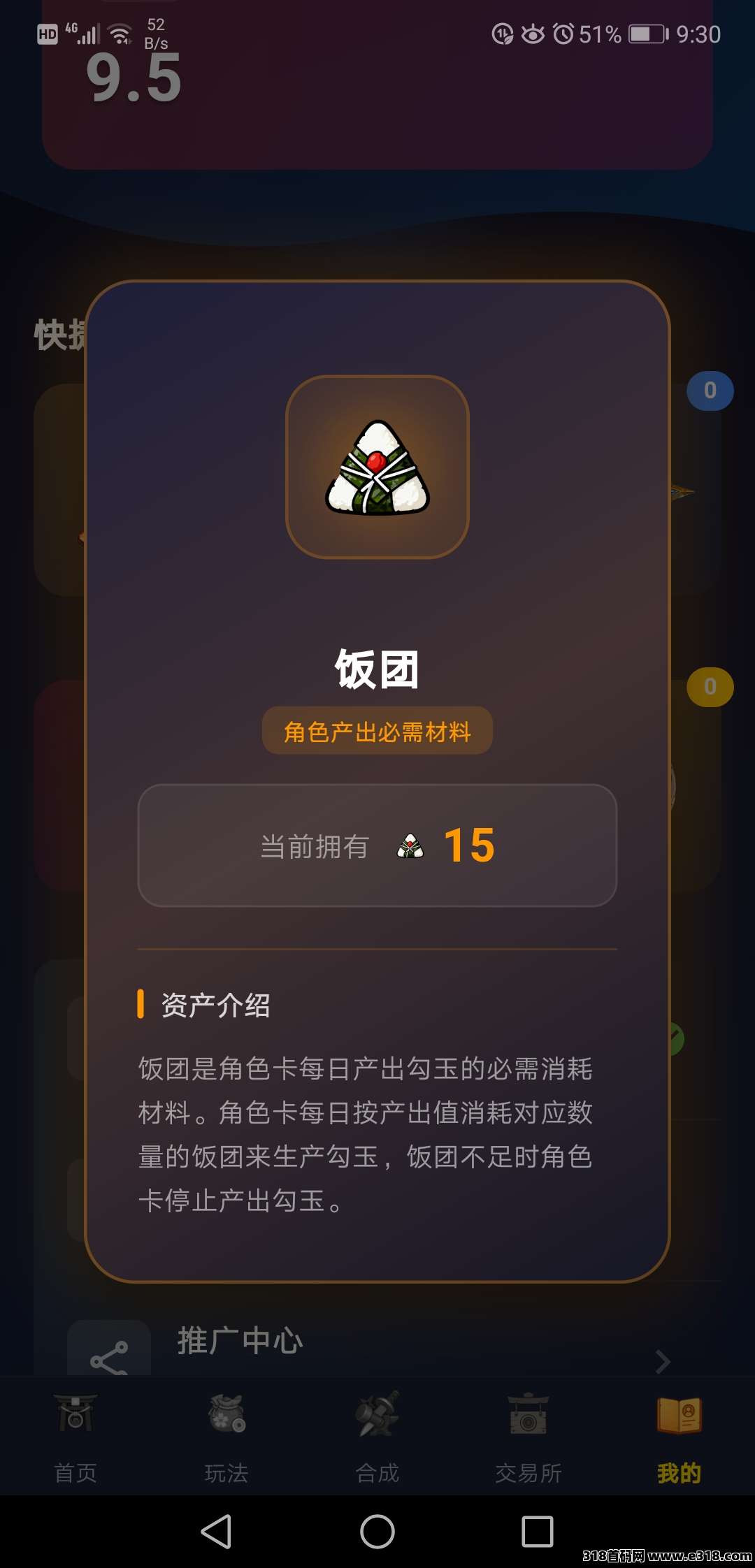Tap the system back button
The image size is (755, 1568).
pos(216,1532)
